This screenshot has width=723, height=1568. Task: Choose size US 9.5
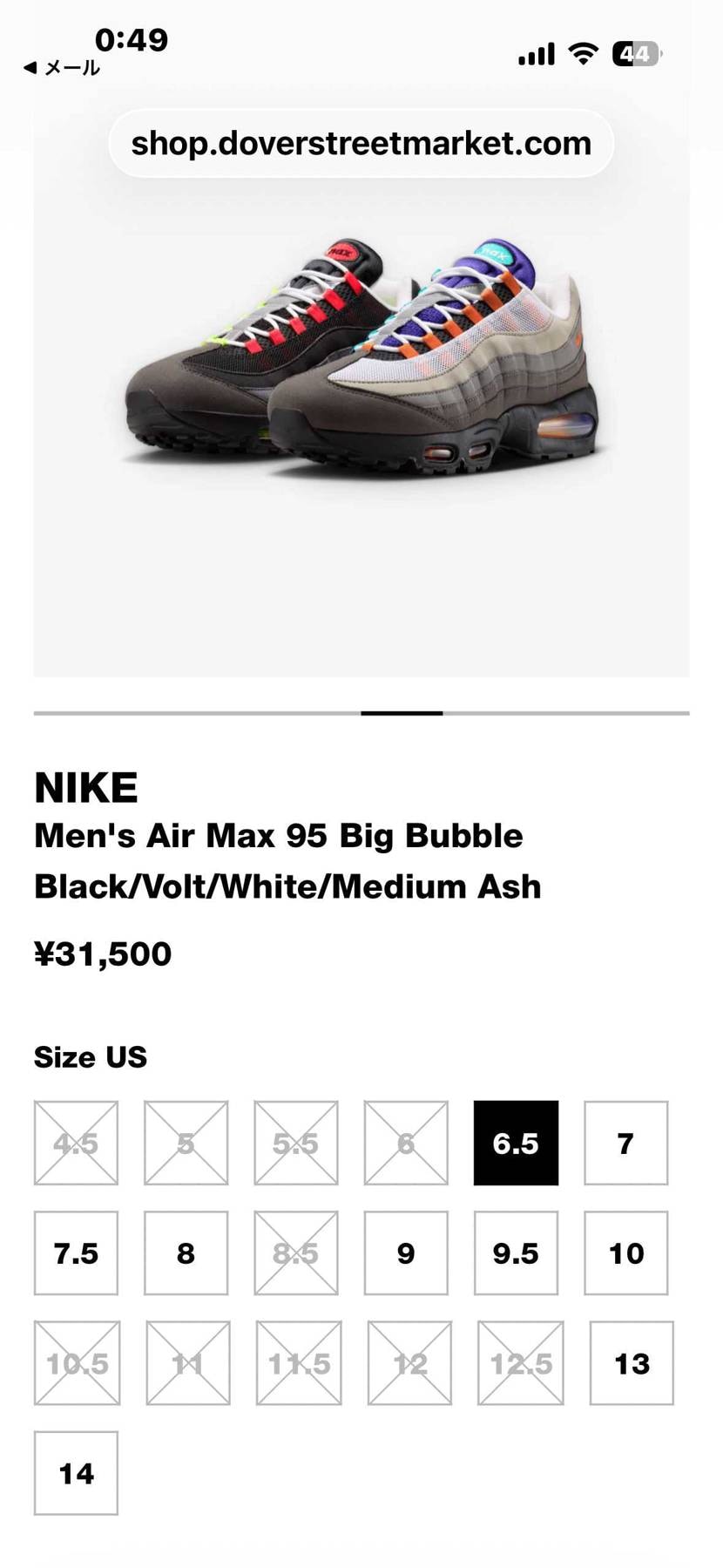coord(516,1252)
